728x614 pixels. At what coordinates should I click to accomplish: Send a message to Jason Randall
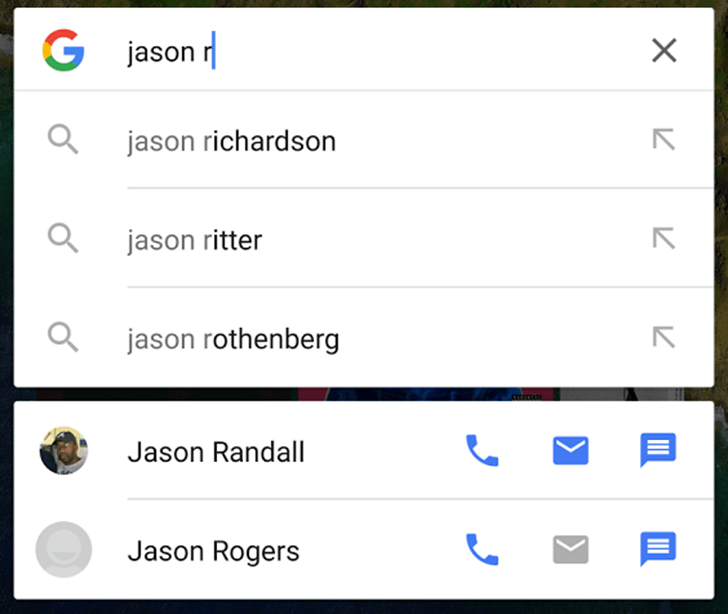[658, 451]
